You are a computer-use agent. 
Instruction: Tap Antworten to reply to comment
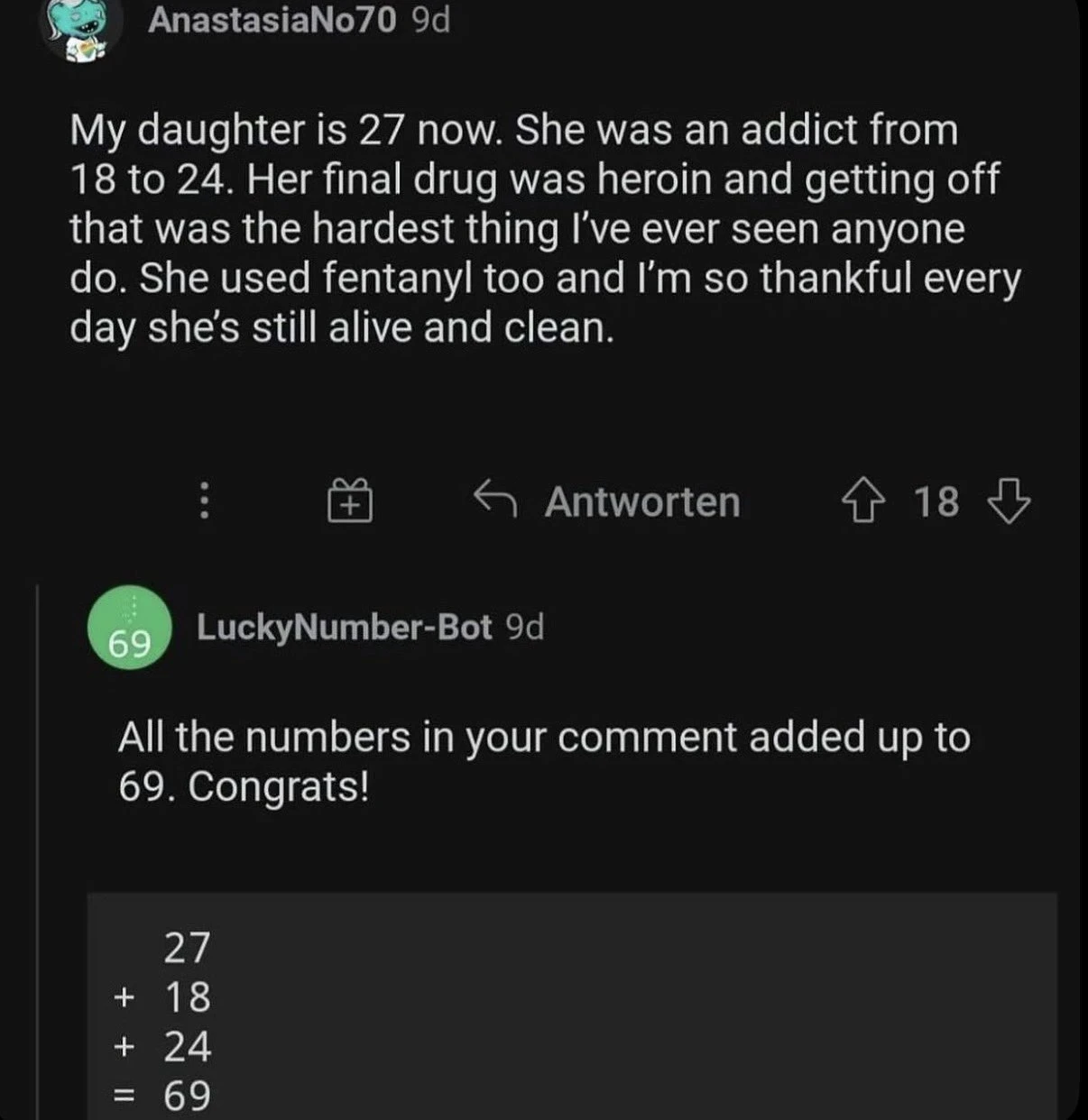point(607,501)
